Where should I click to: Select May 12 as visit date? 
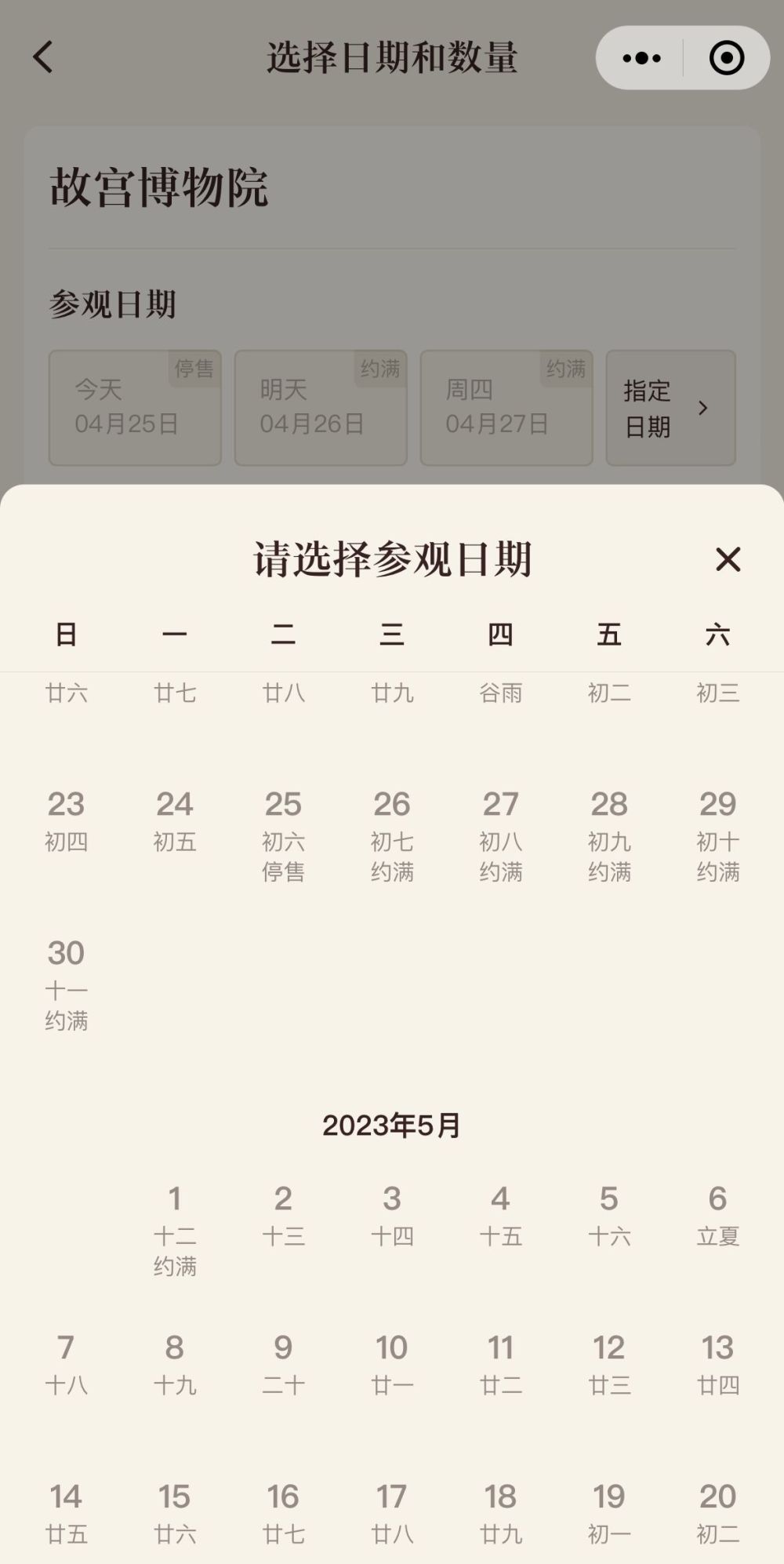click(609, 1365)
